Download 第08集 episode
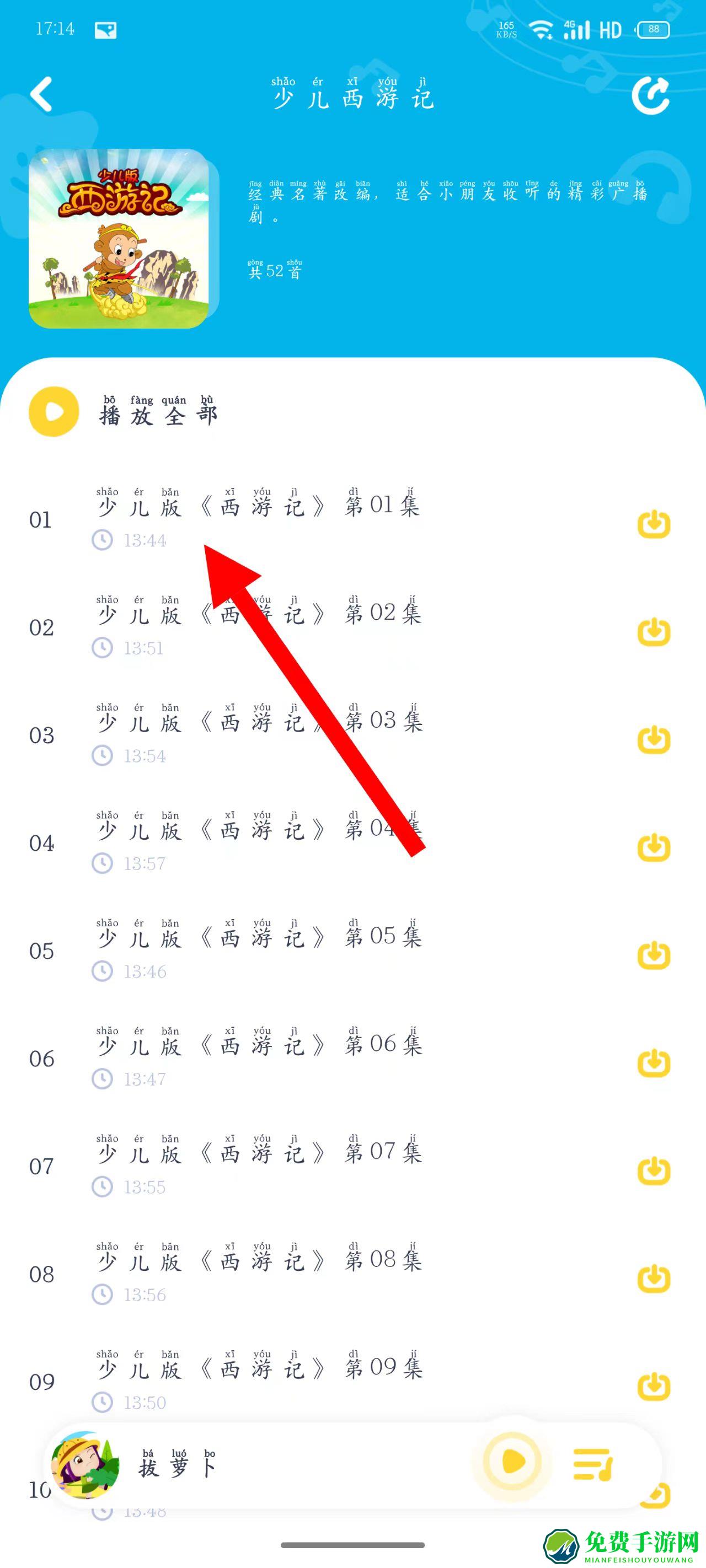This screenshot has width=706, height=1568. pyautogui.click(x=654, y=1278)
